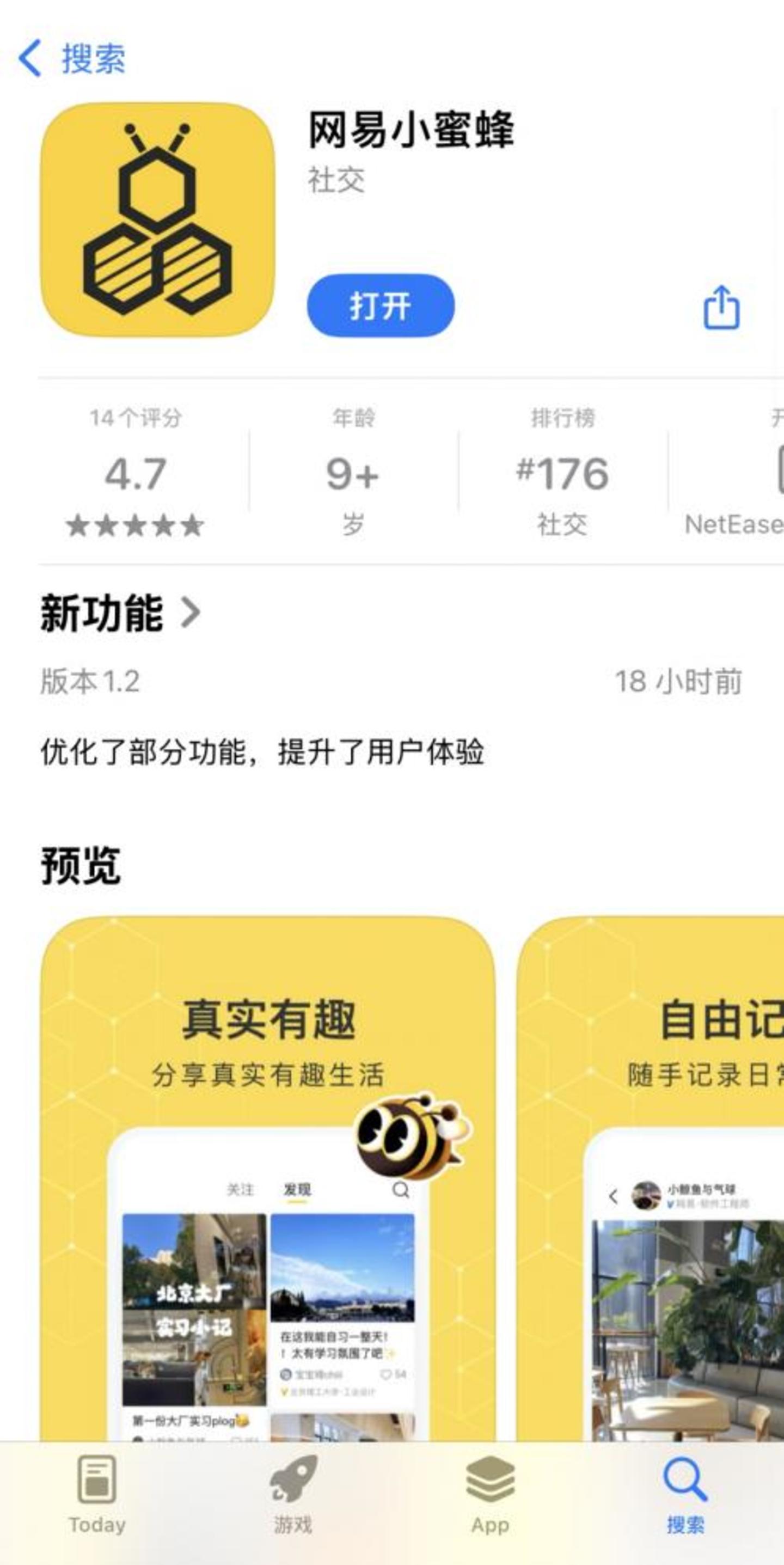Share the 网易小蜜蜂 app page
The height and width of the screenshot is (1565, 784).
click(x=721, y=308)
